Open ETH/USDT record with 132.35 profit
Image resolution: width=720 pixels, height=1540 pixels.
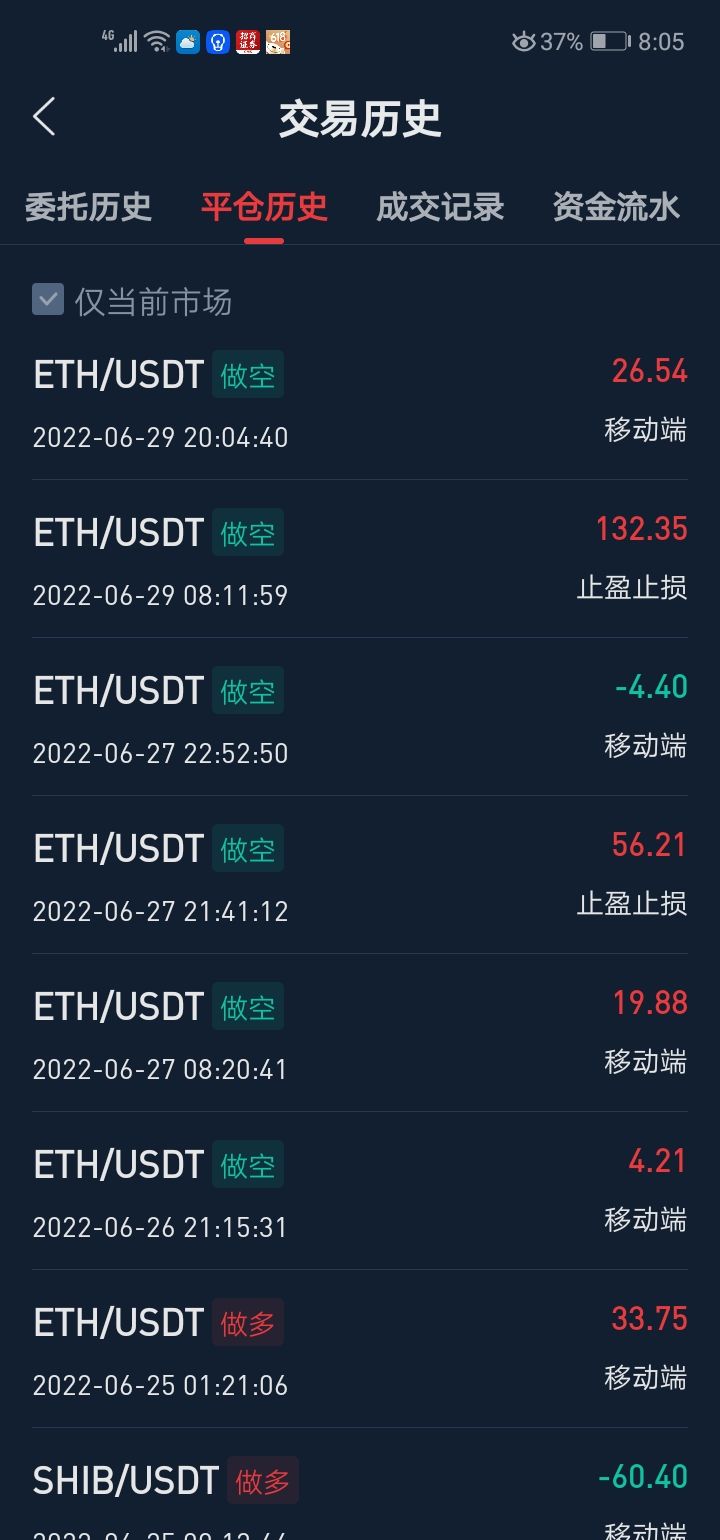coord(360,560)
